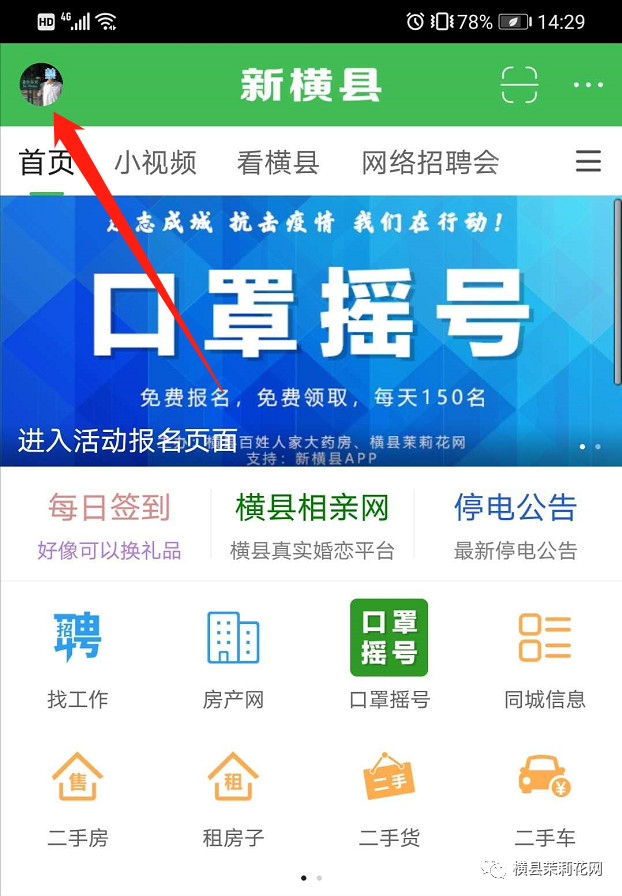Open the profile avatar in the header

(x=42, y=85)
